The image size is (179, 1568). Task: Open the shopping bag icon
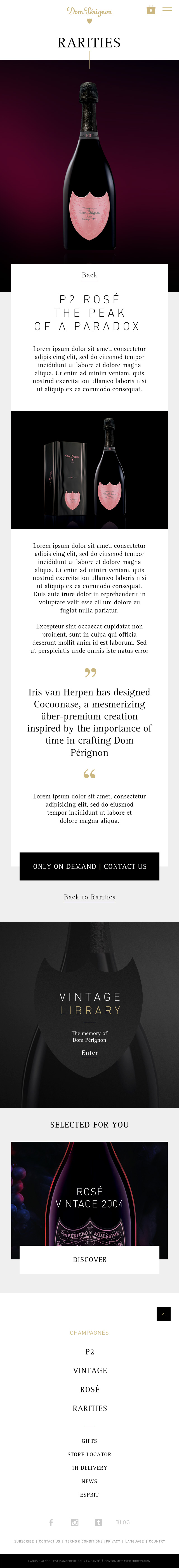tap(151, 10)
